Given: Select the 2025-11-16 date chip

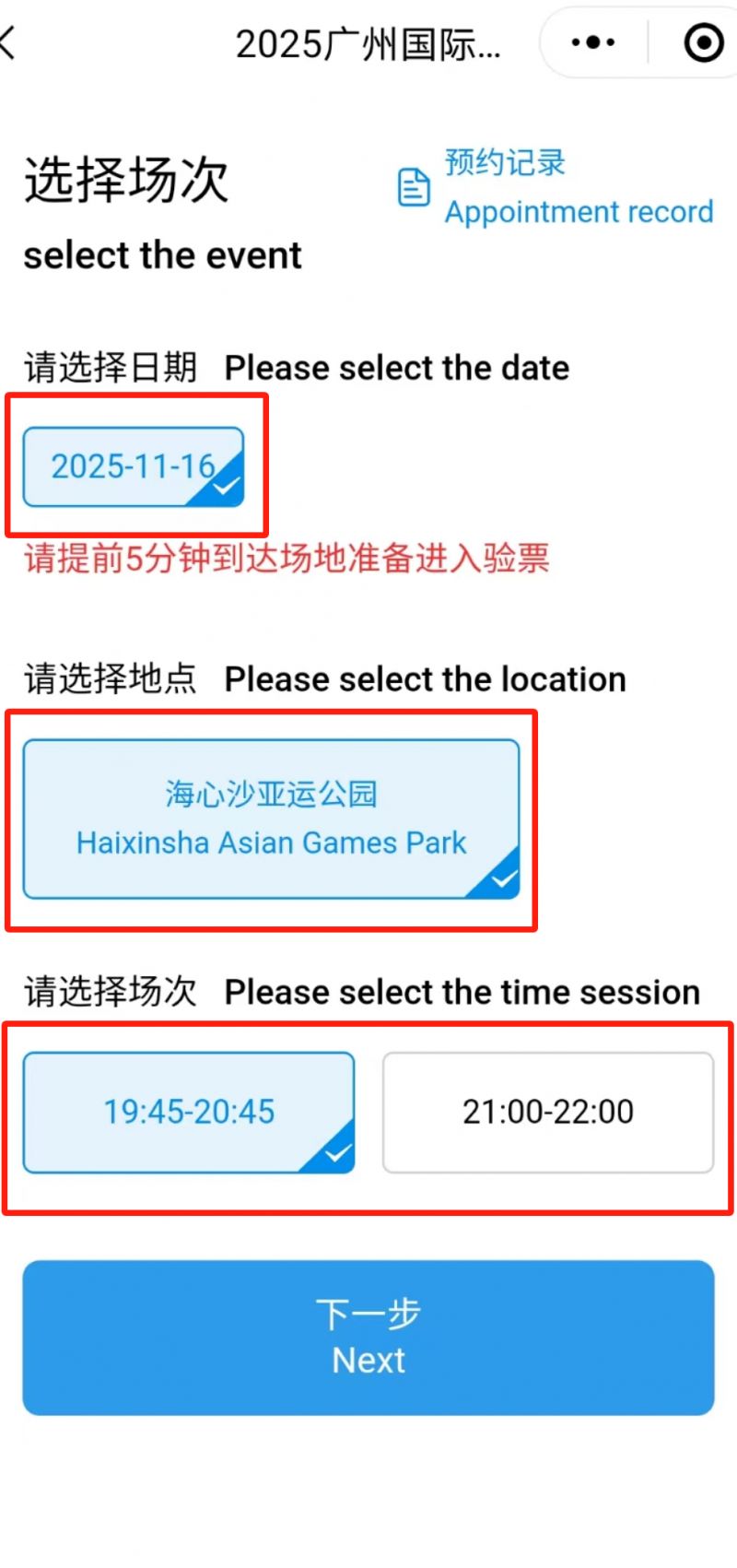Looking at the screenshot, I should point(134,466).
